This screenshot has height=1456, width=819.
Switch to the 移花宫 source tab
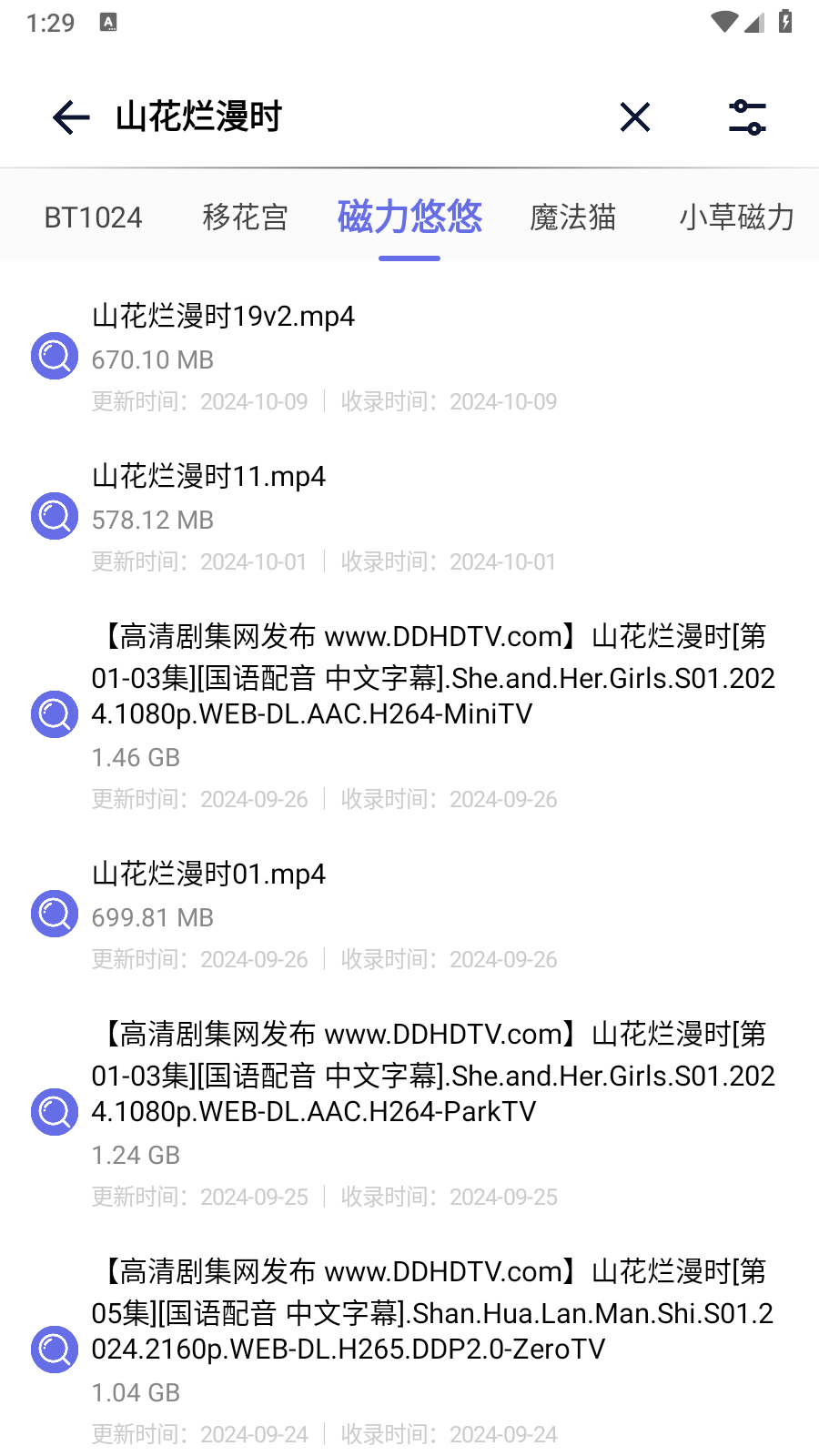click(246, 217)
